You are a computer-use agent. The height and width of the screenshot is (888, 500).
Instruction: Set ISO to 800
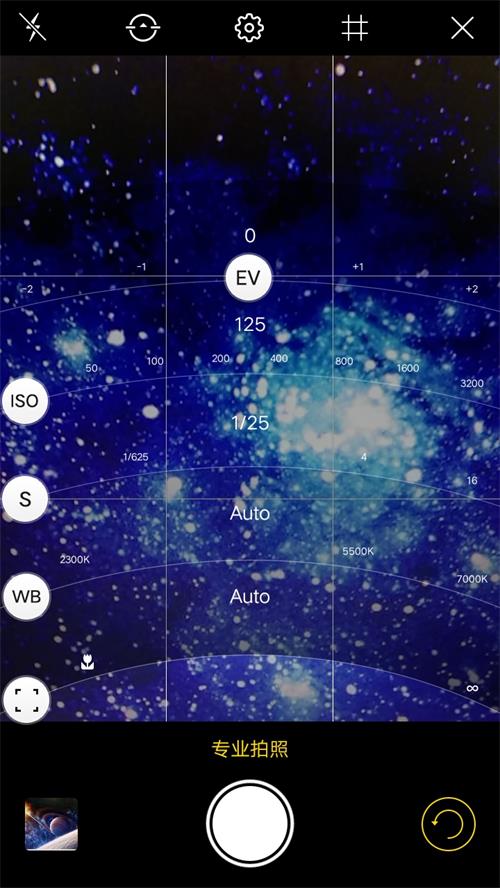[x=344, y=361]
